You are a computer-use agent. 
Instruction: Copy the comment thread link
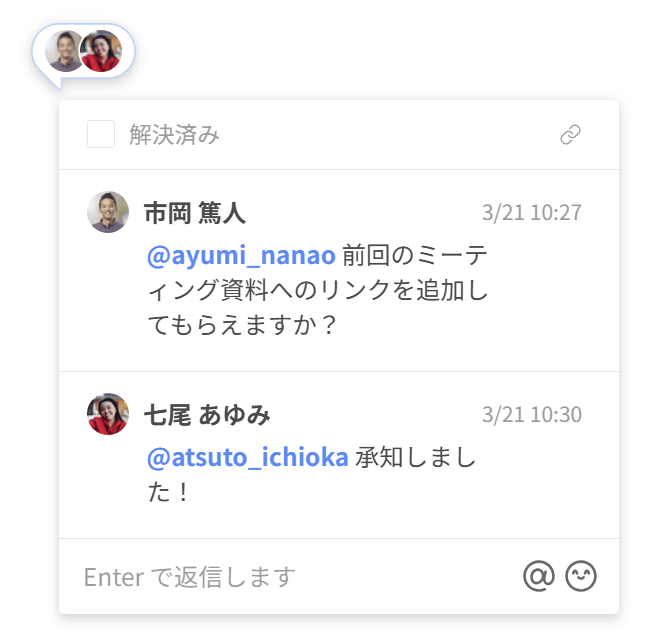(570, 135)
